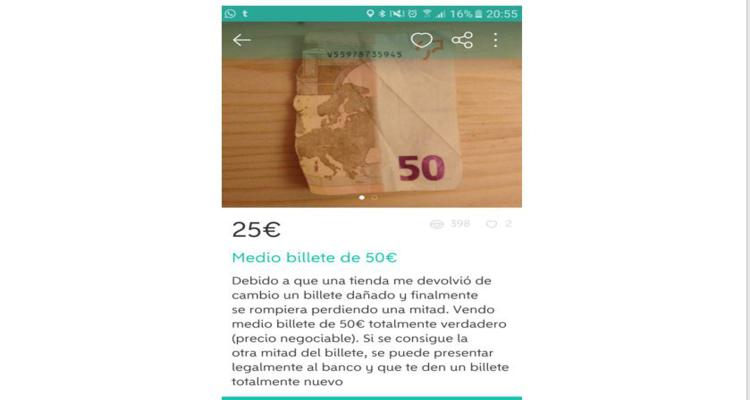The image size is (750, 400).
Task: Add this listing to favorites with the heart
Action: point(422,41)
